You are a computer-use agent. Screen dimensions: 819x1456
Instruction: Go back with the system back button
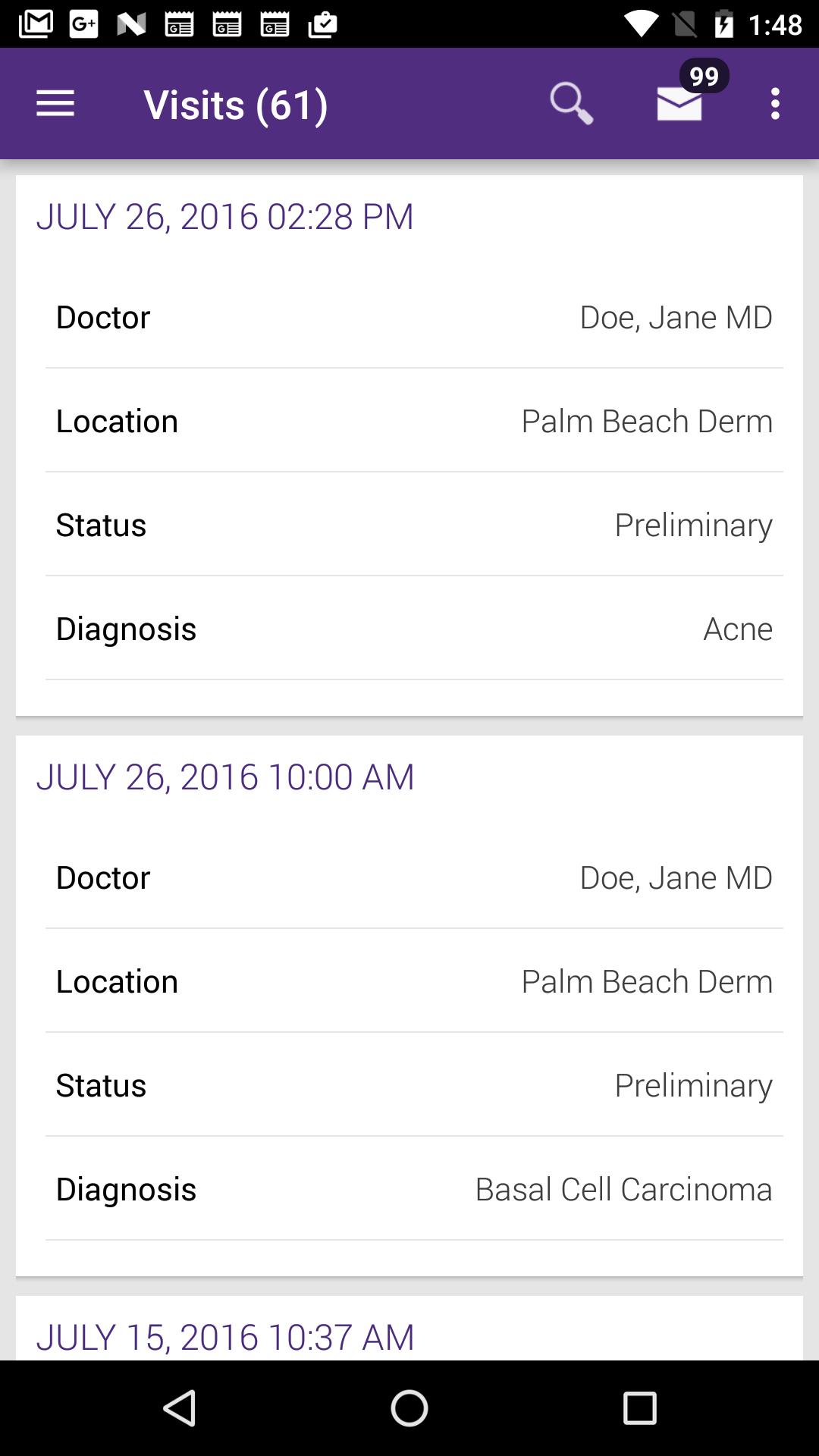click(x=180, y=1408)
